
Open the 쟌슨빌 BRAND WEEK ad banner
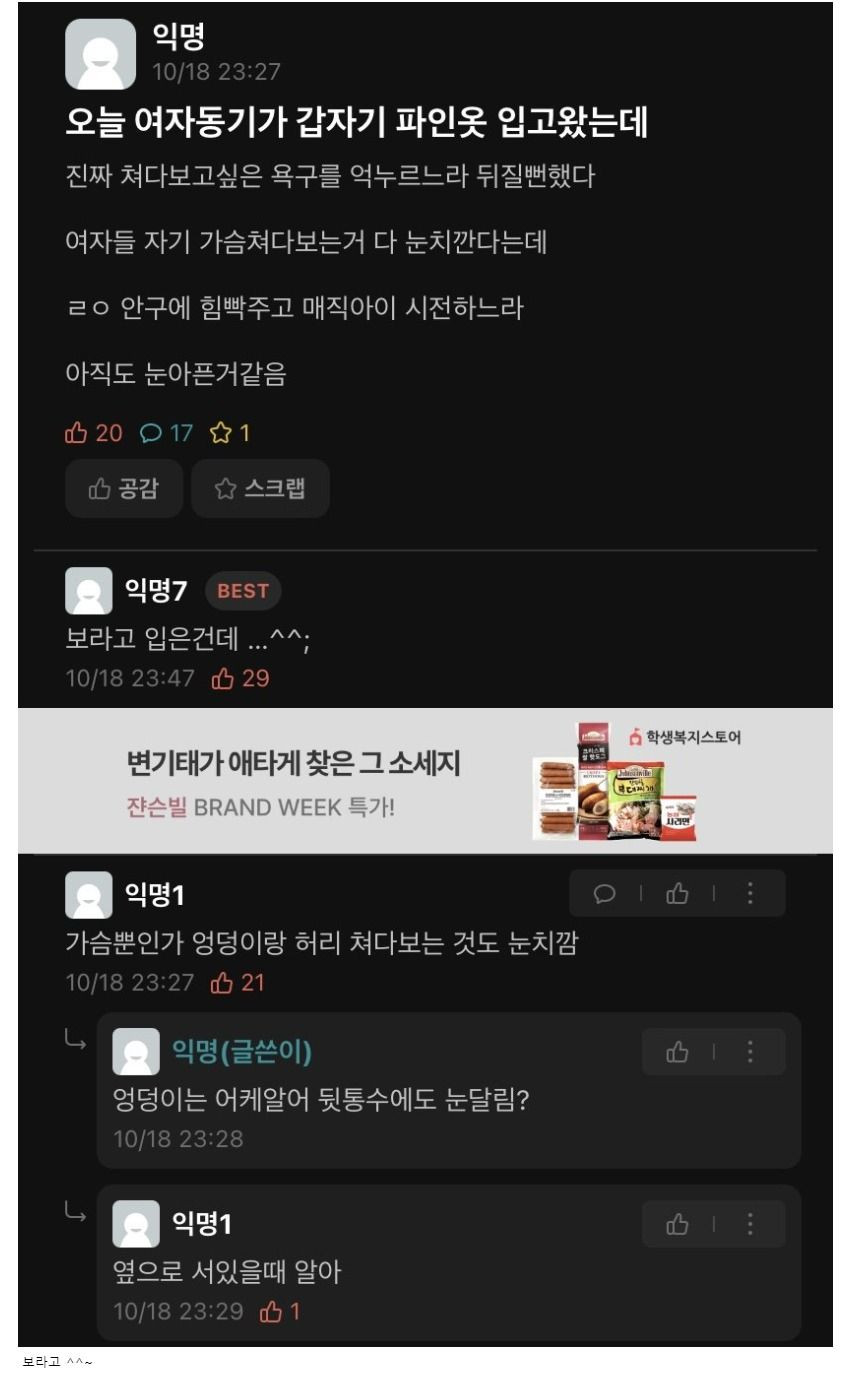coord(425,781)
